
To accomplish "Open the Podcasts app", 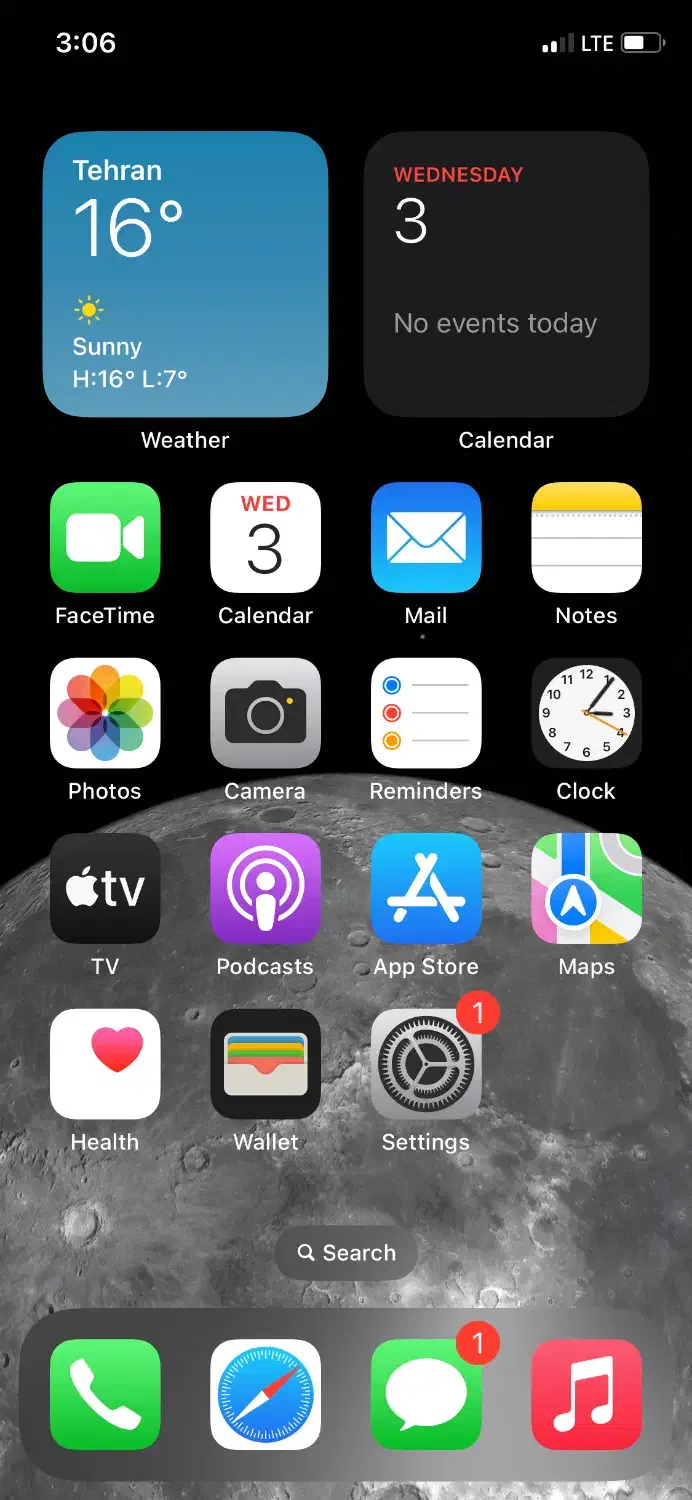I will tap(265, 888).
